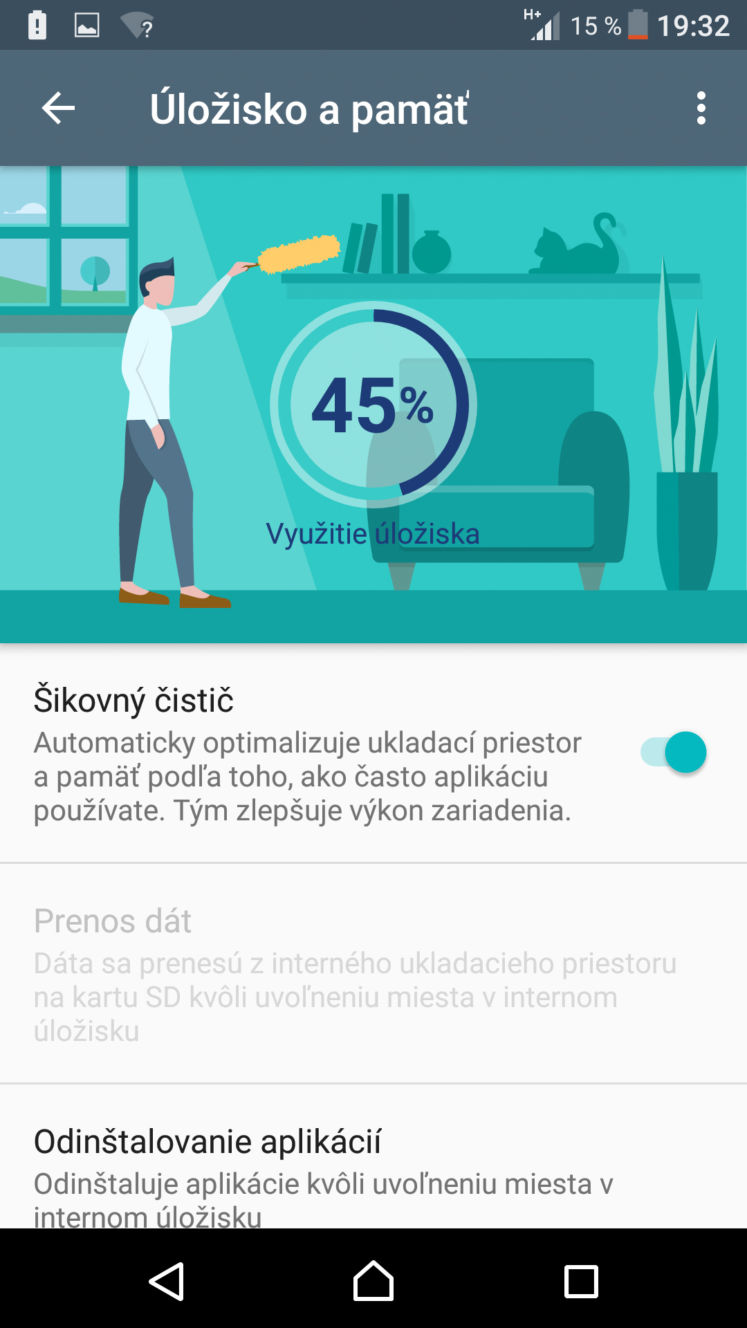
Task: Tap the system home button
Action: [373, 1281]
